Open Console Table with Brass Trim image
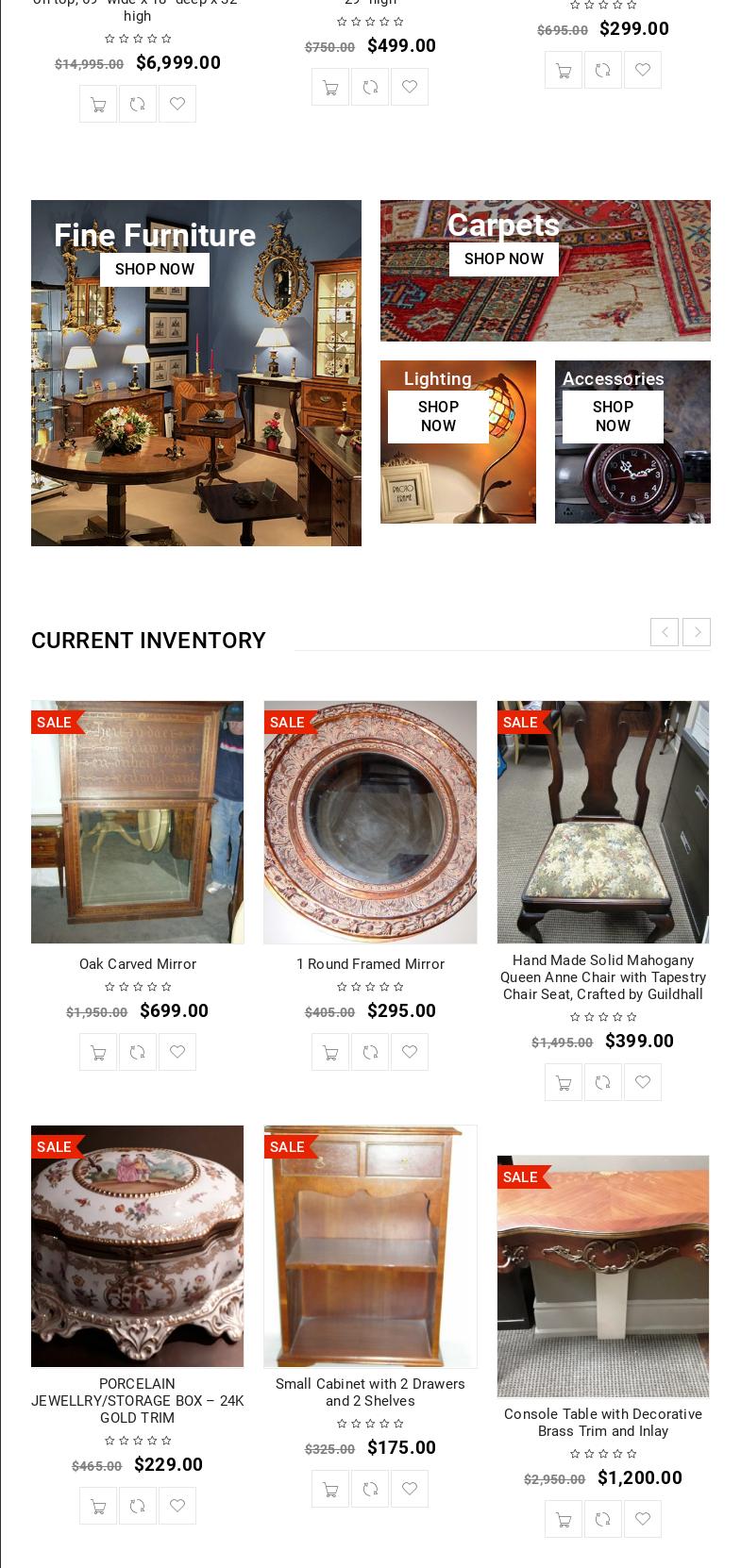This screenshot has width=741, height=1568. 603,1276
